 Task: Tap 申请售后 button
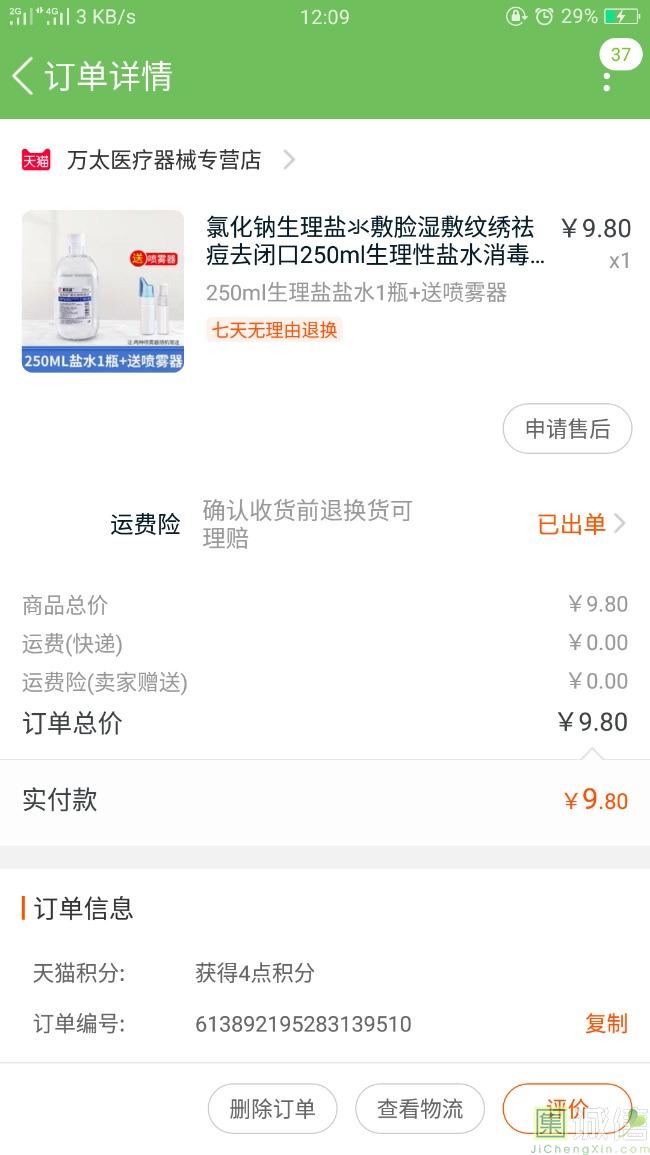567,429
